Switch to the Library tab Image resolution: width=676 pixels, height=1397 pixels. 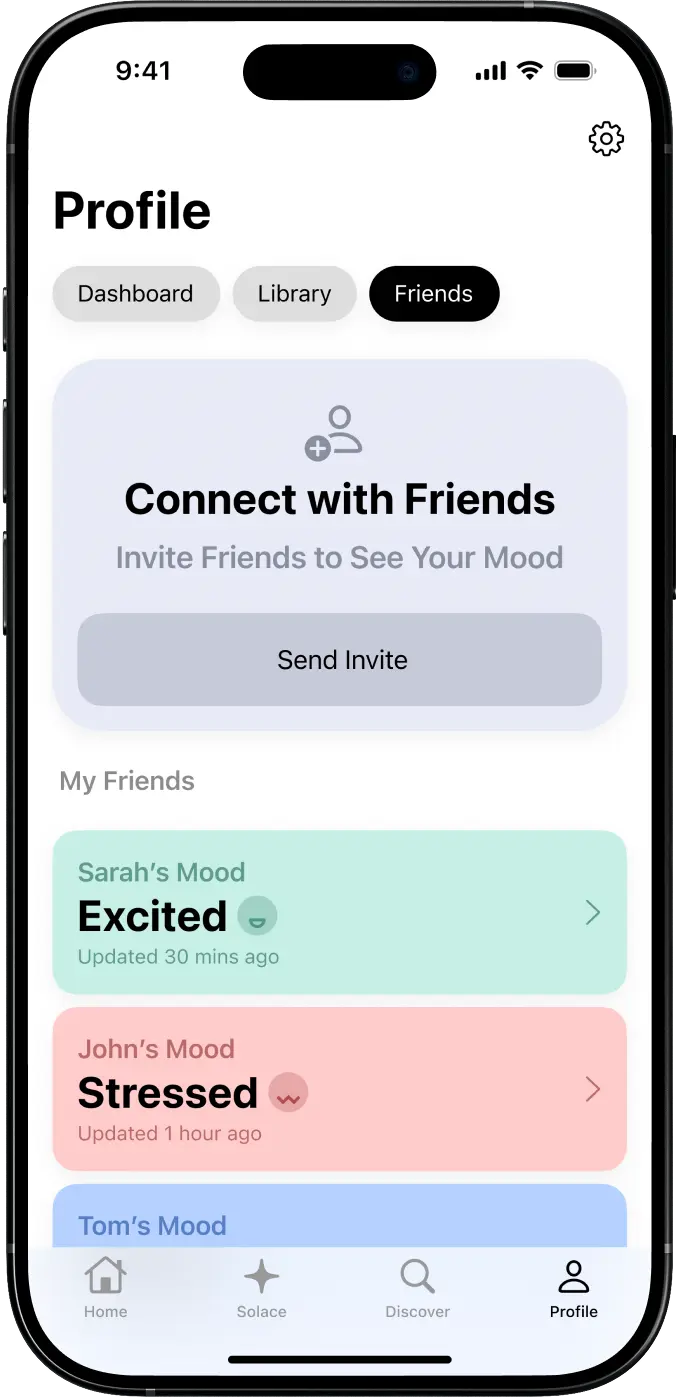[x=294, y=294]
